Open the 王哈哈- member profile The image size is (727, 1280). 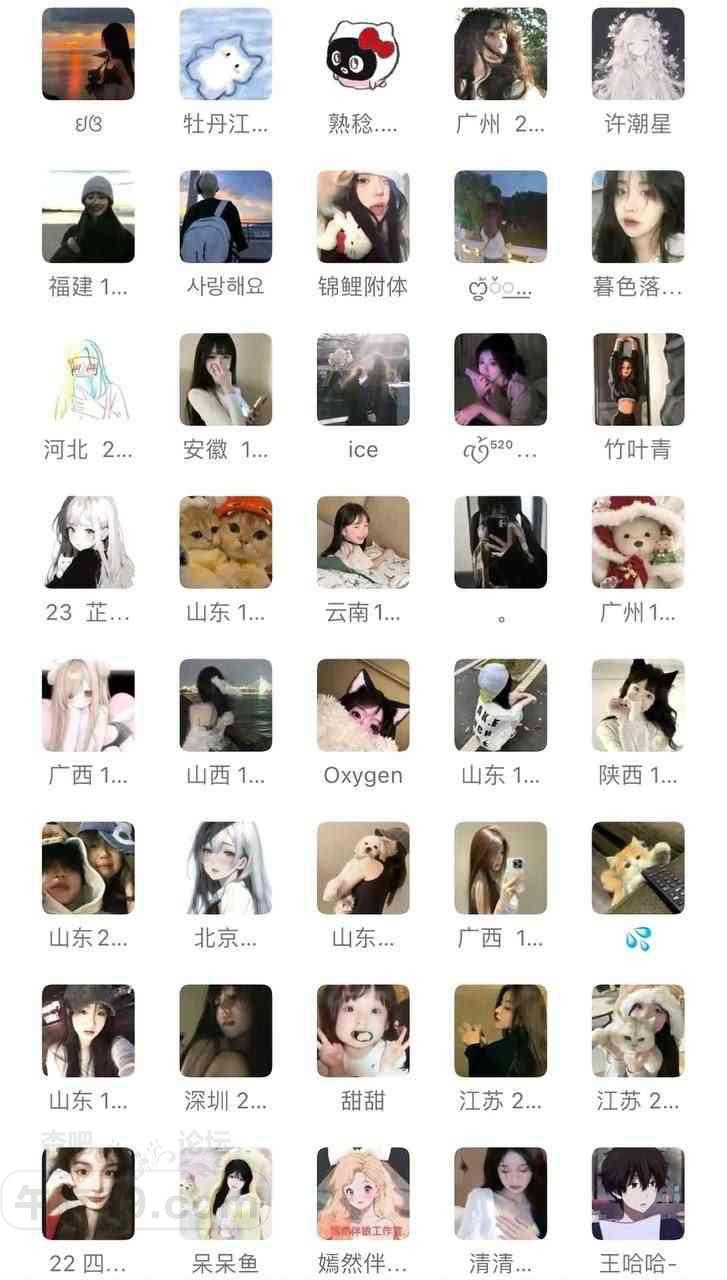[638, 1194]
